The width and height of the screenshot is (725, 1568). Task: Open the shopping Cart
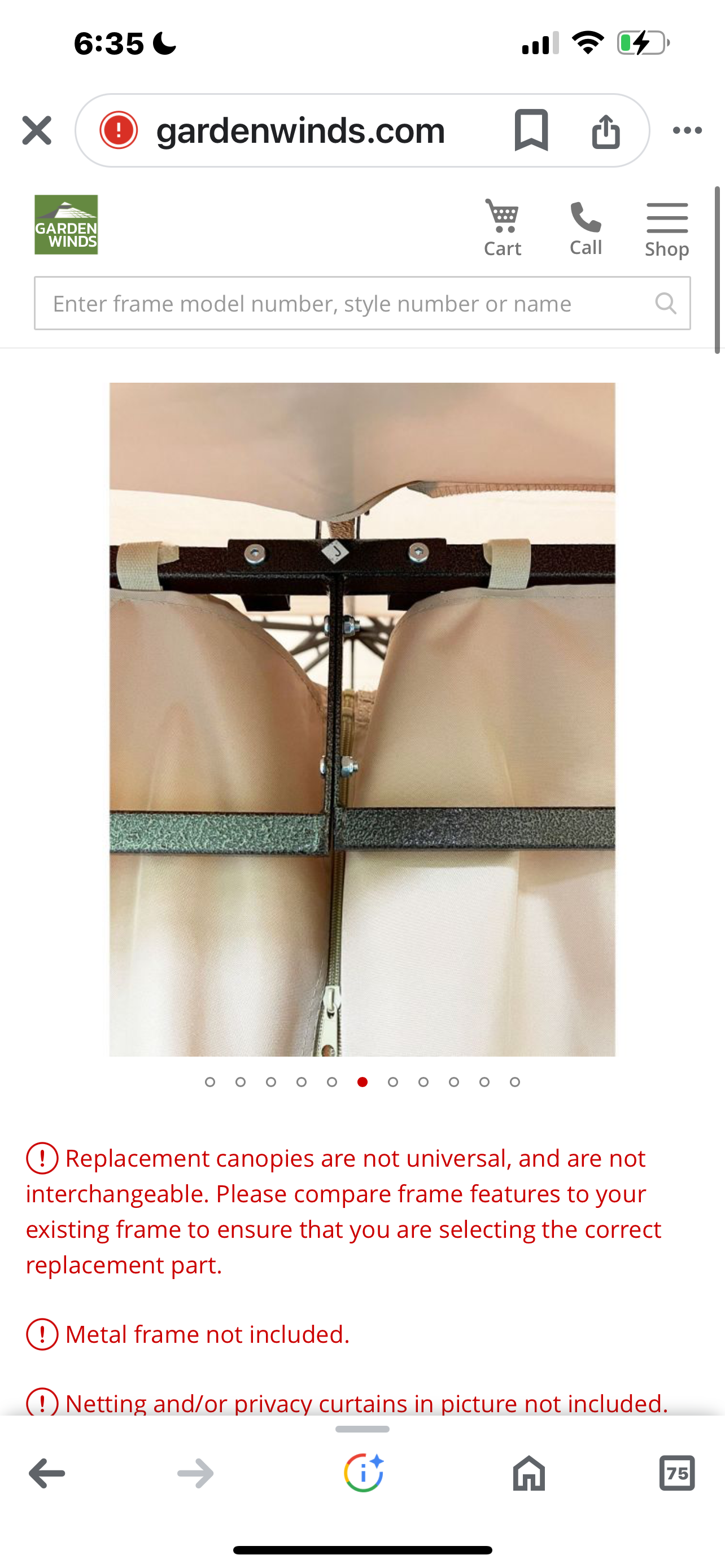click(502, 227)
